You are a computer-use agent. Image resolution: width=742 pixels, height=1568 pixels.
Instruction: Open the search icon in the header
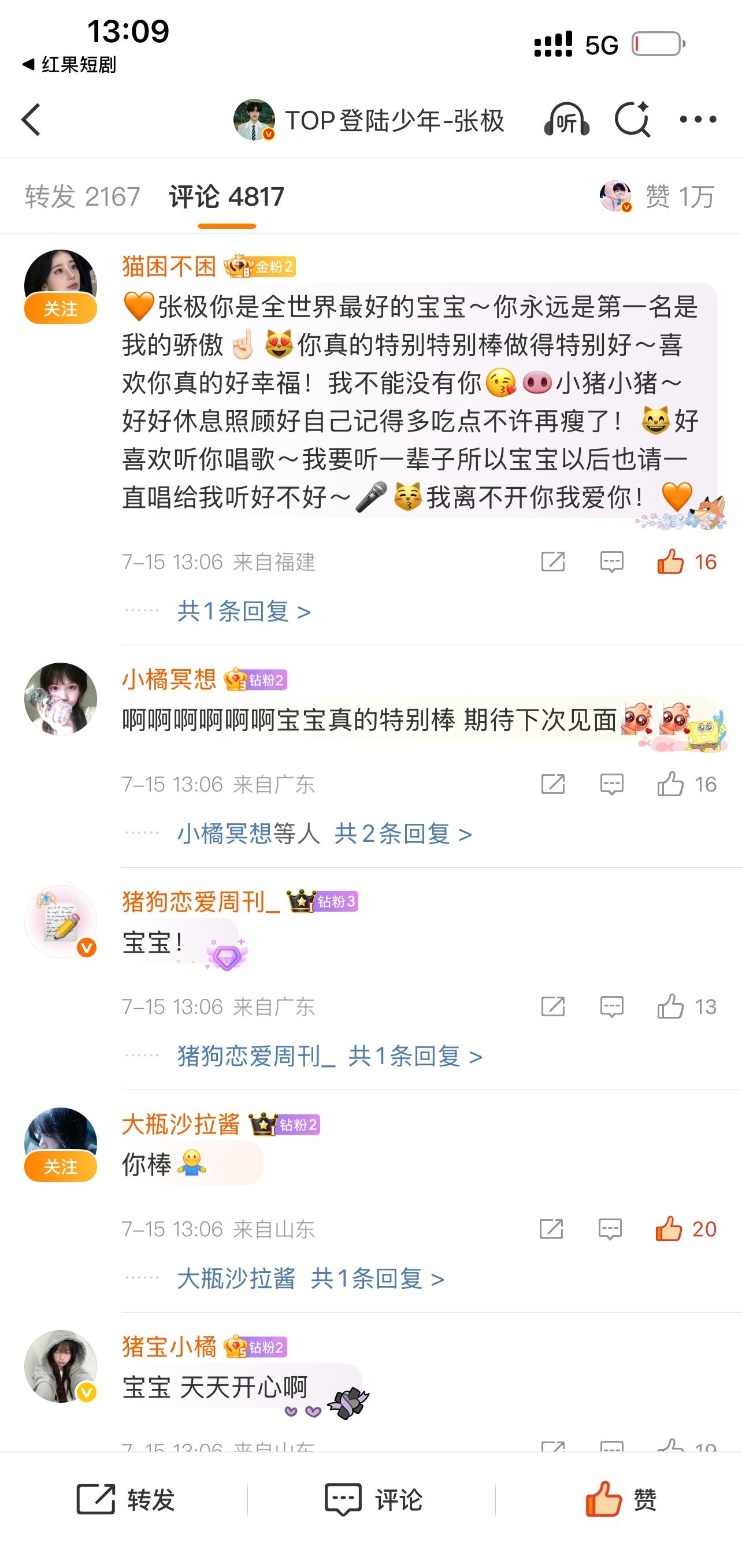pos(631,119)
